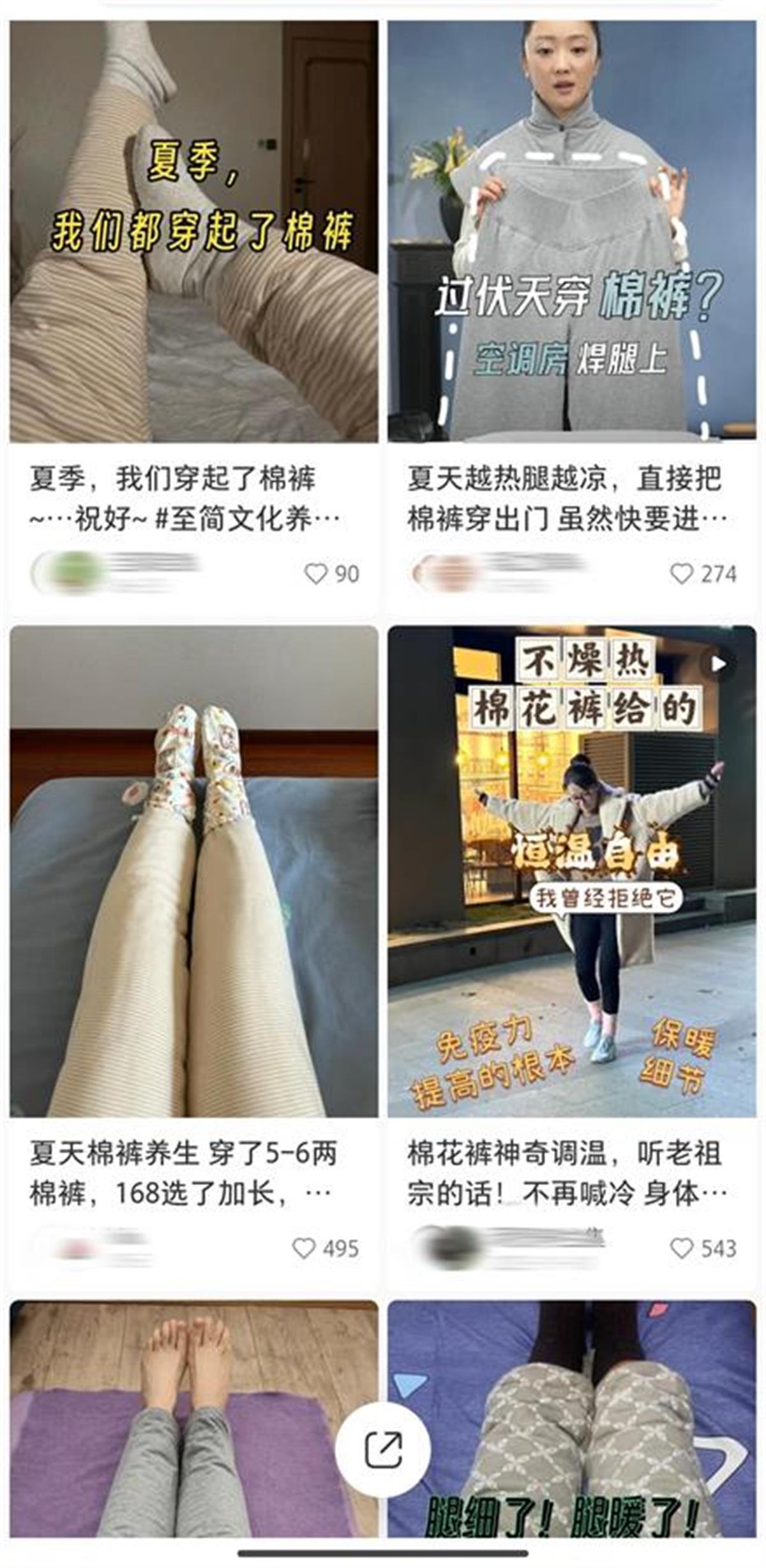Screen dimensions: 766x1568
Task: Like the post with 543 likes
Action: [x=681, y=1248]
